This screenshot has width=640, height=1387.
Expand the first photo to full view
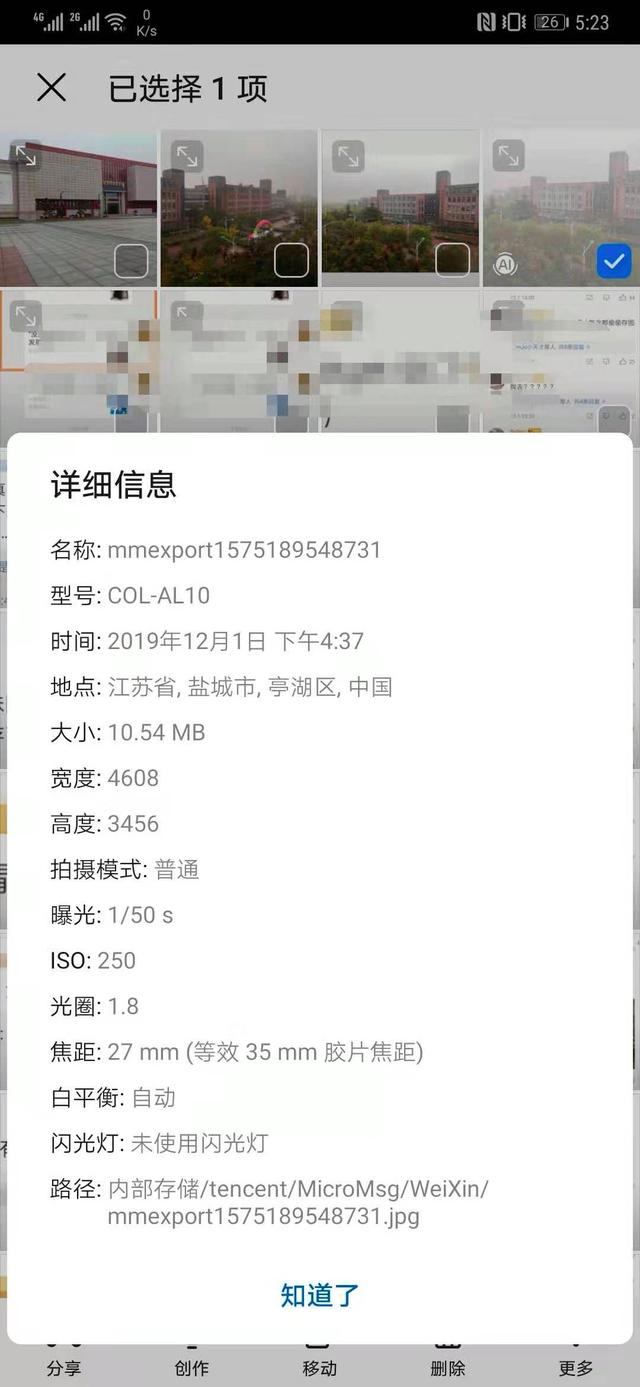click(25, 156)
